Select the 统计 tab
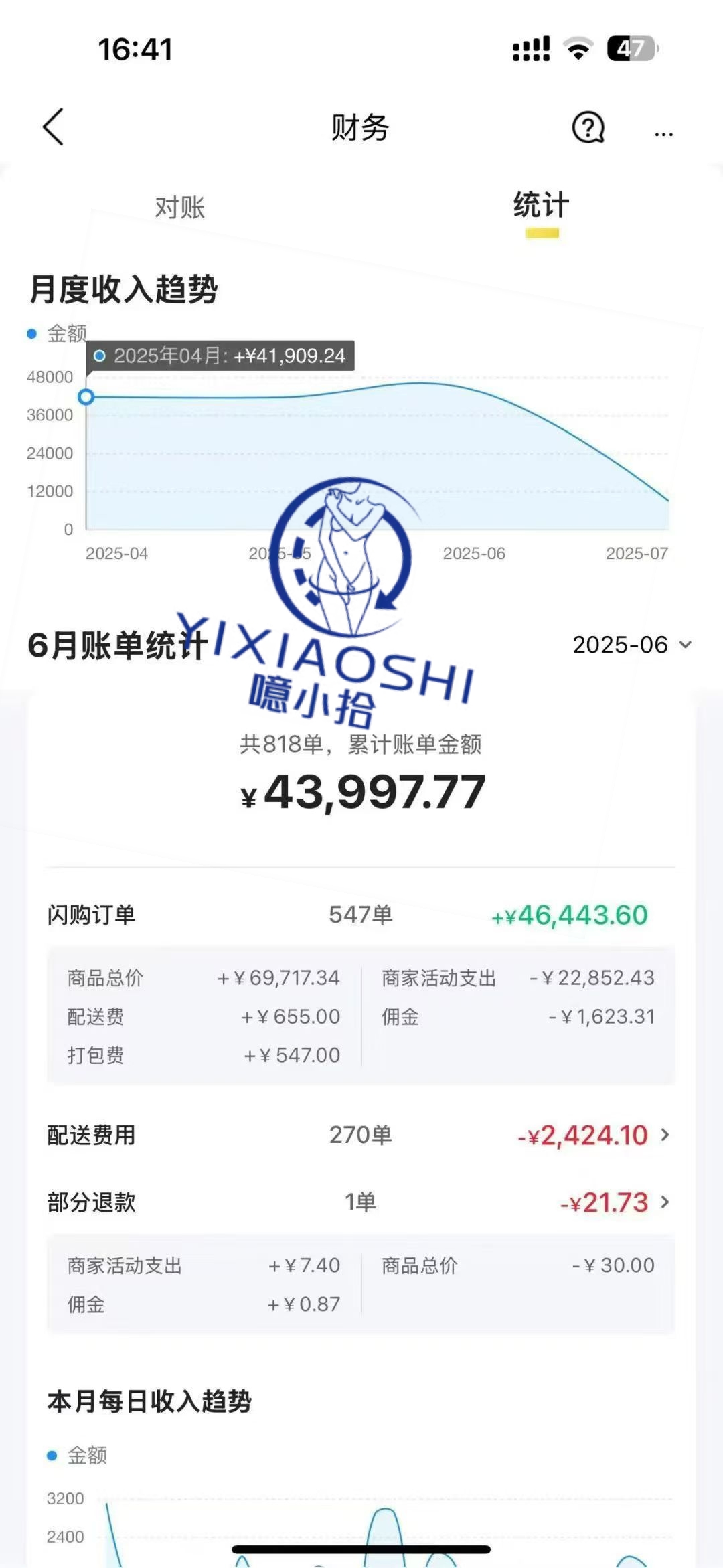 pos(541,206)
